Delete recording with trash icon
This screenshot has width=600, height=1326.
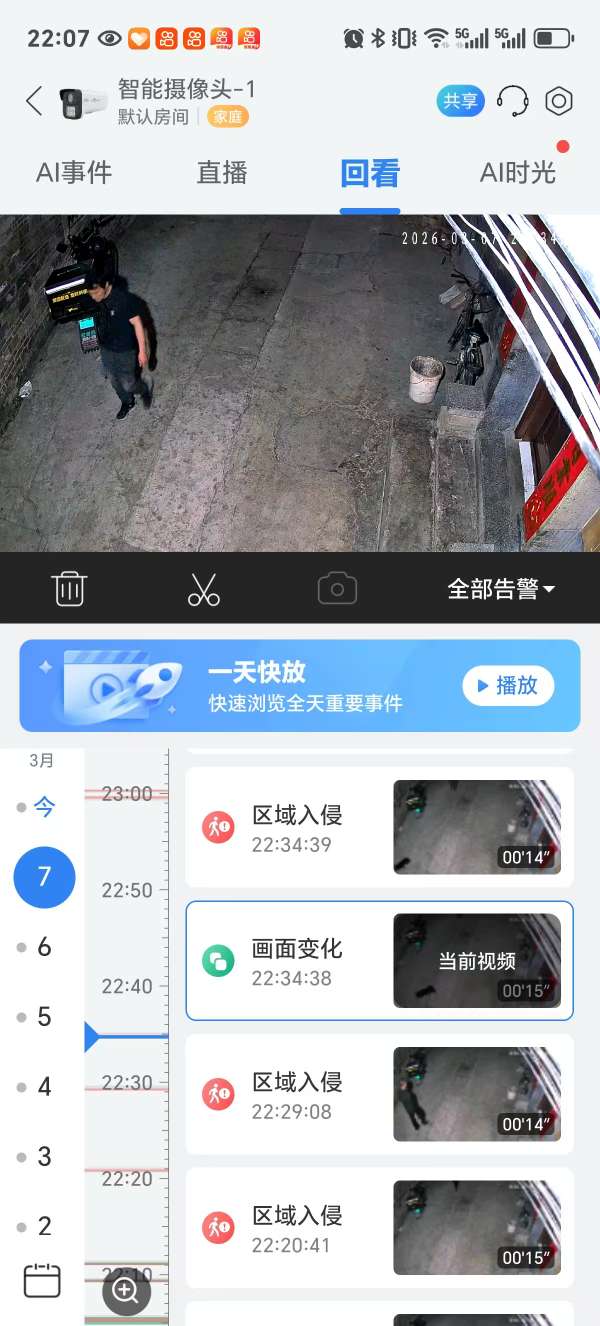click(x=69, y=589)
